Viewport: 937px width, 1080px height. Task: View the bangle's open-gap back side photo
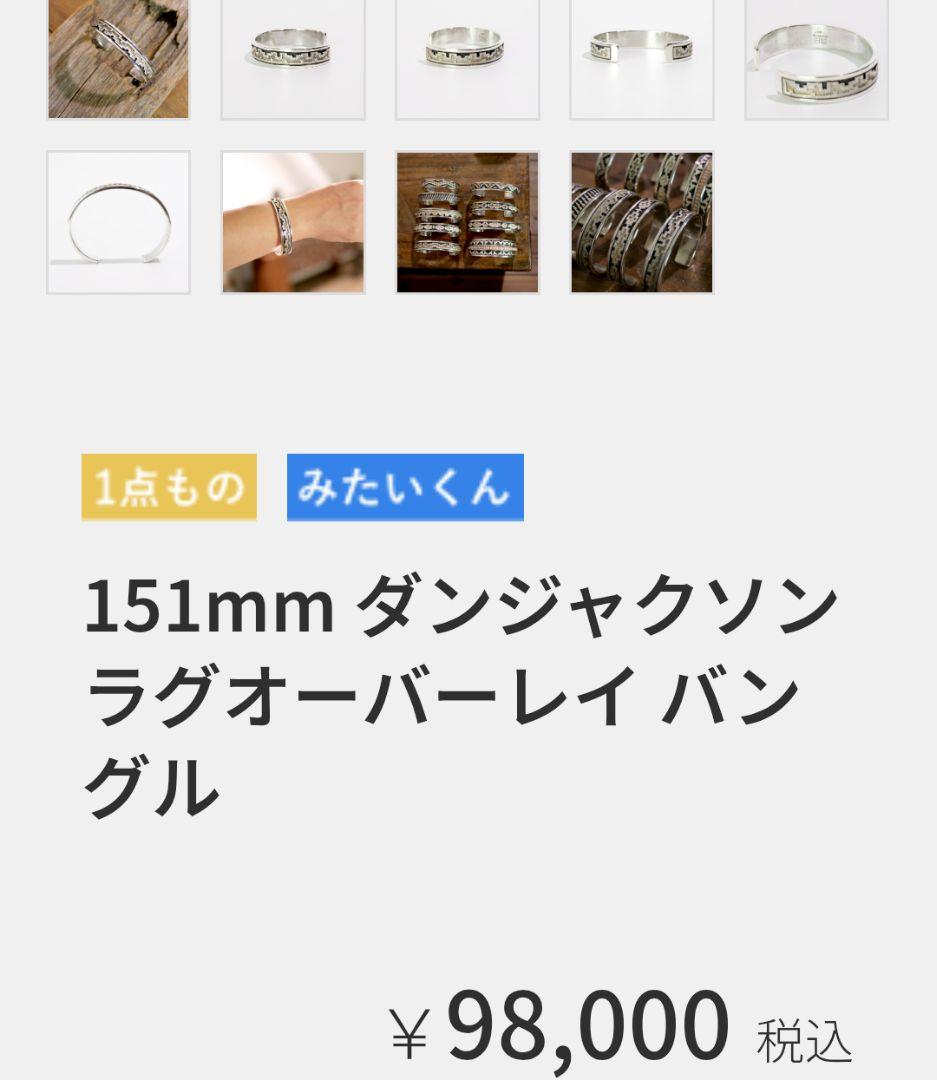pos(642,58)
